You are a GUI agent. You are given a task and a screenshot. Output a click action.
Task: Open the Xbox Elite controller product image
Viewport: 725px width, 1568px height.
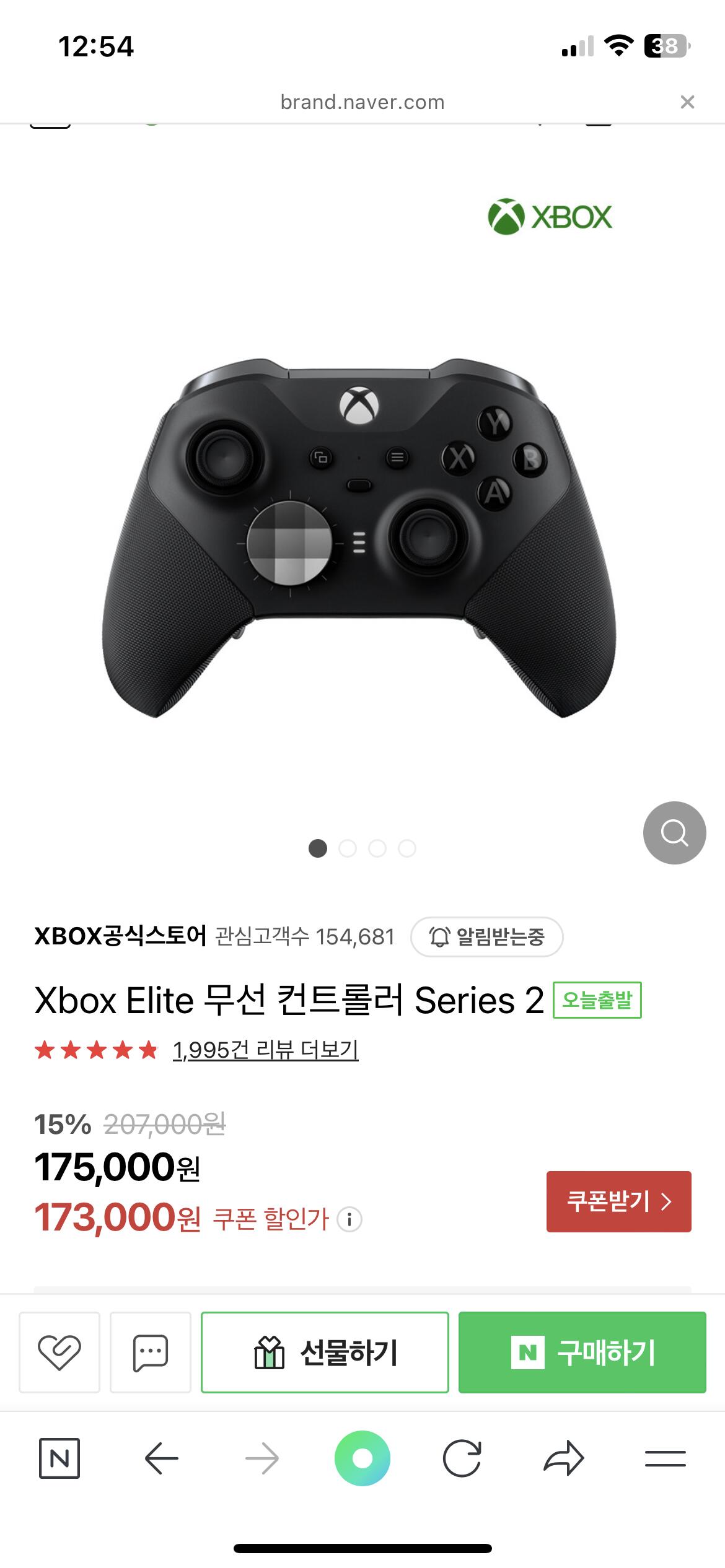(x=359, y=539)
